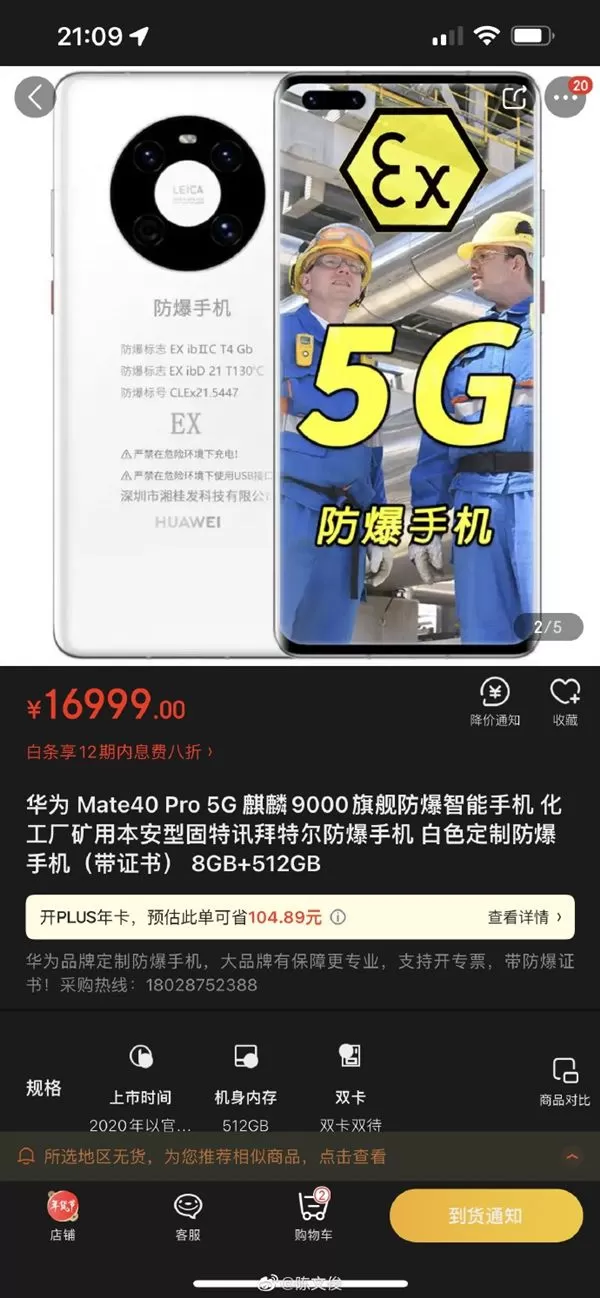The image size is (600, 1298).
Task: Expand the out-of-stock banner chevron
Action: coord(572,1157)
